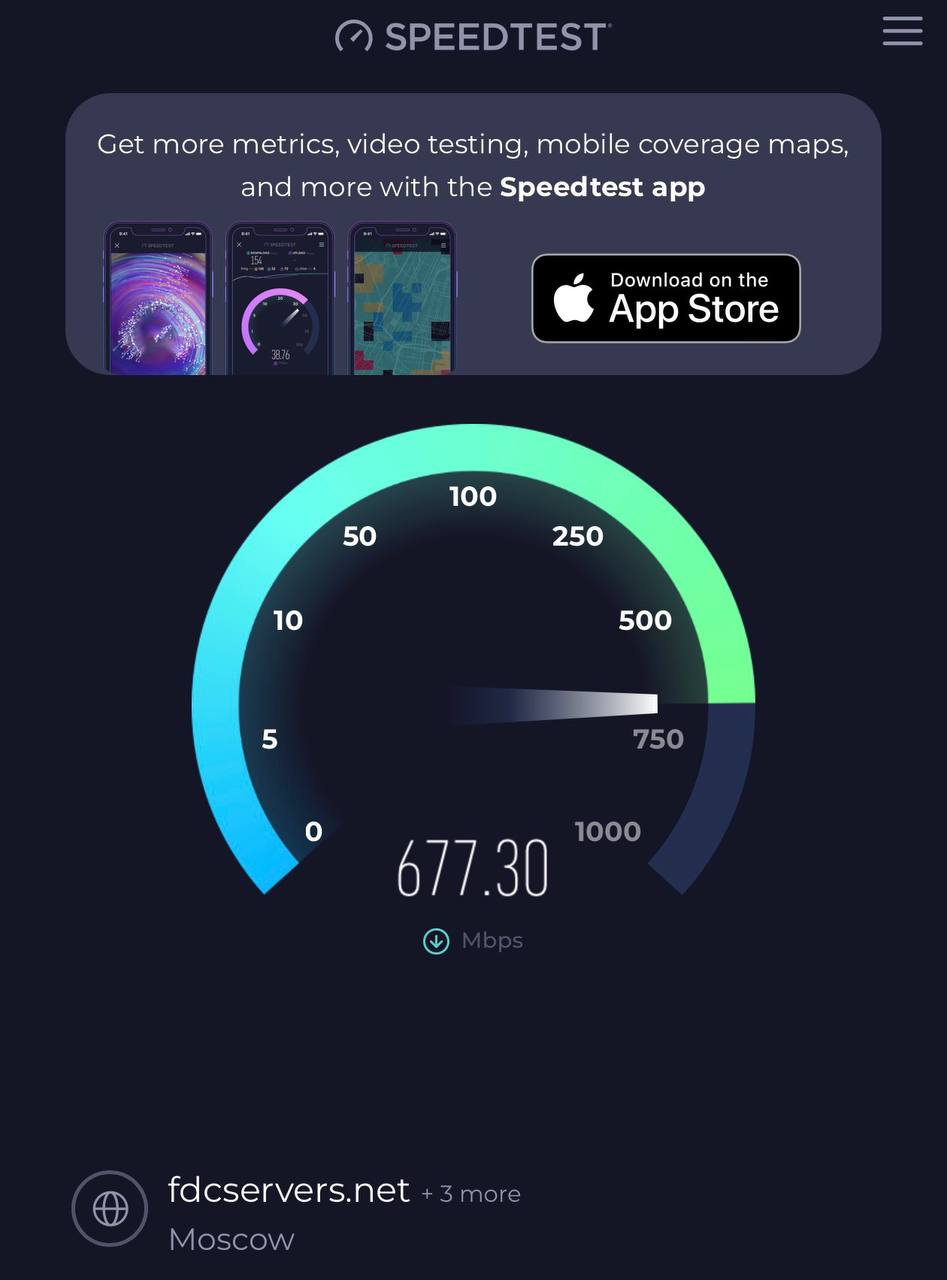This screenshot has width=947, height=1280.
Task: Click the 'Speedtest app' bold promo text
Action: 601,187
